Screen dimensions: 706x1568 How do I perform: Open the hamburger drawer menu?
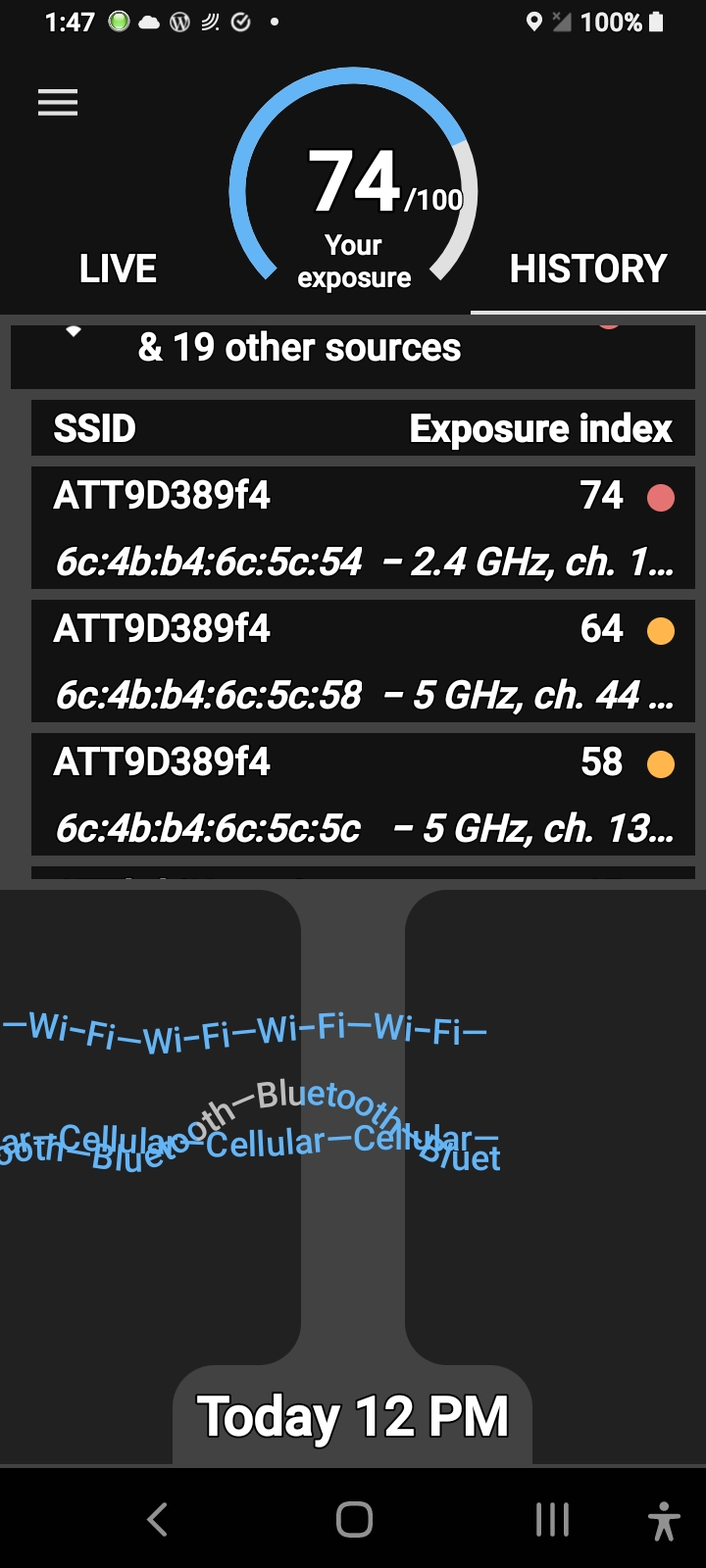(58, 103)
